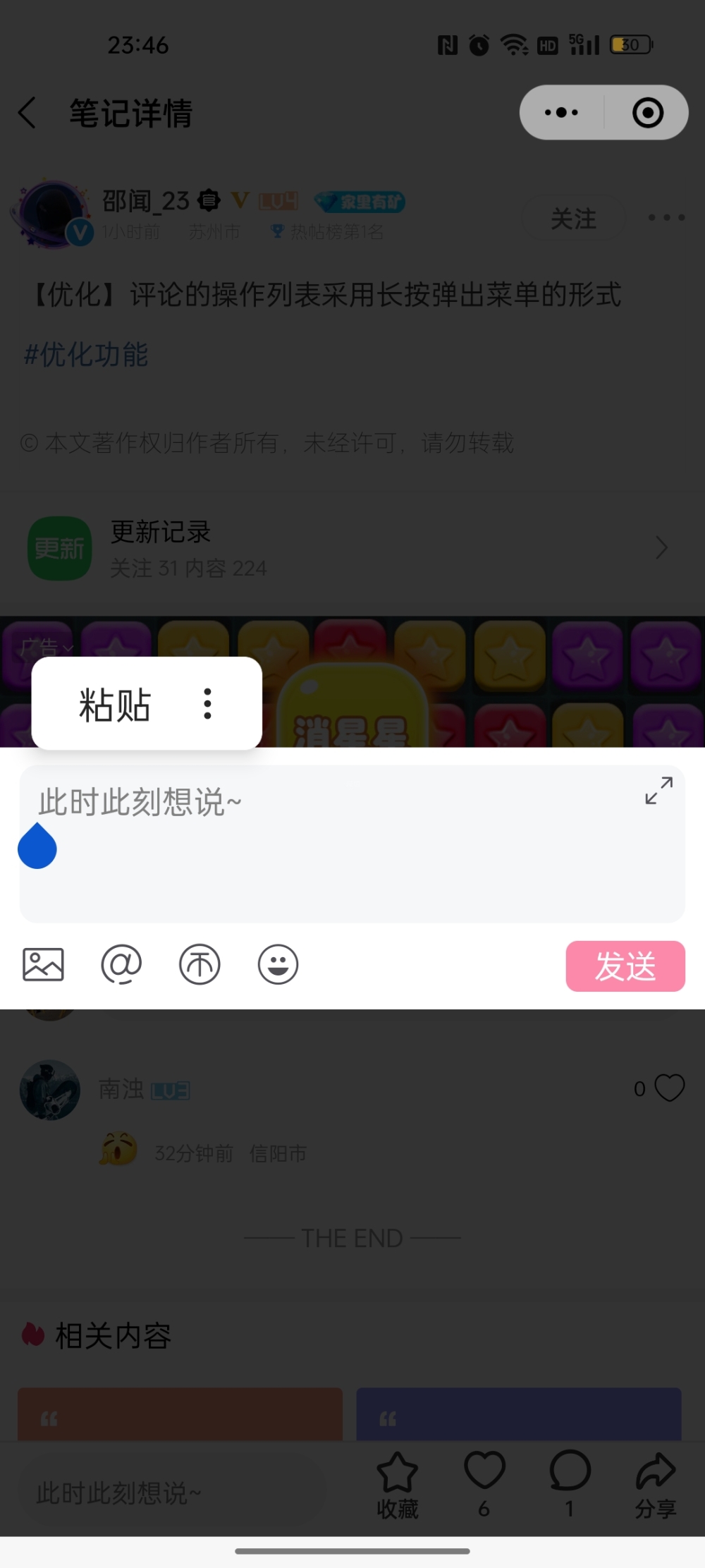Open the coin reward icon

[x=200, y=964]
